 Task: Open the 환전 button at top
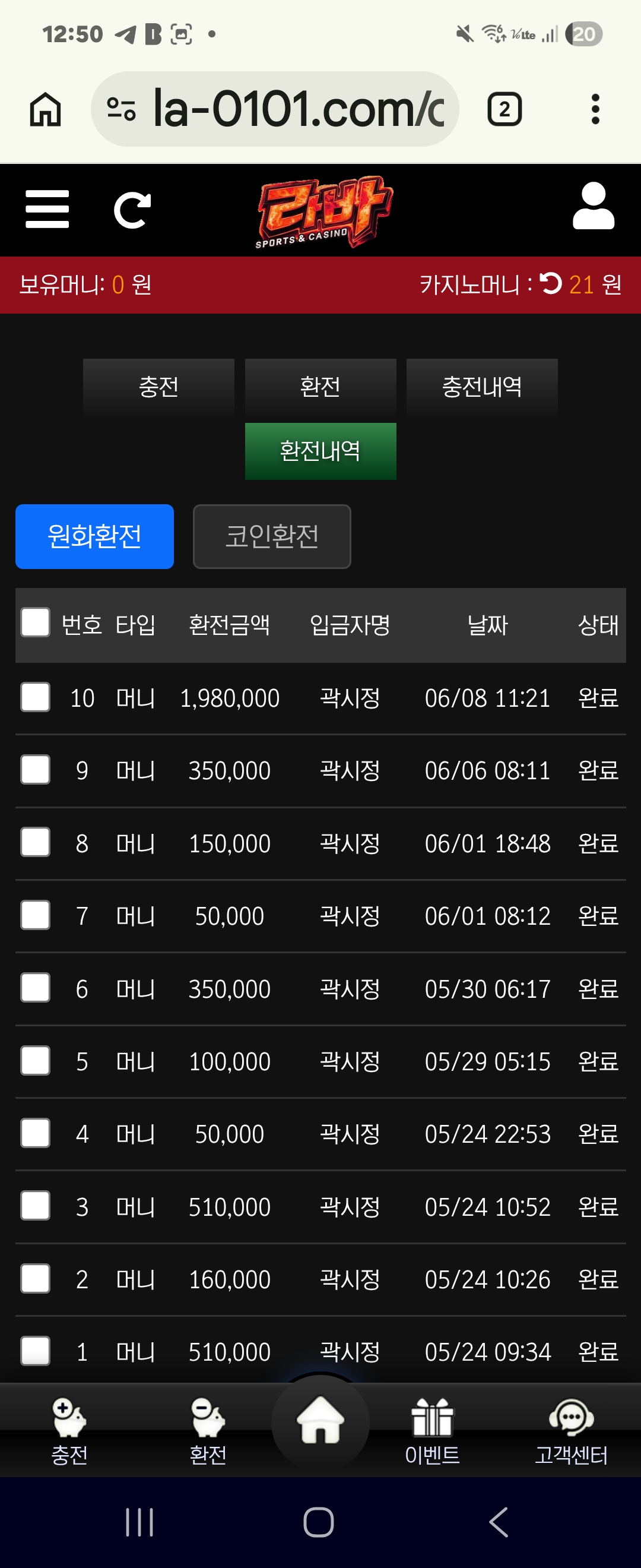coord(320,387)
